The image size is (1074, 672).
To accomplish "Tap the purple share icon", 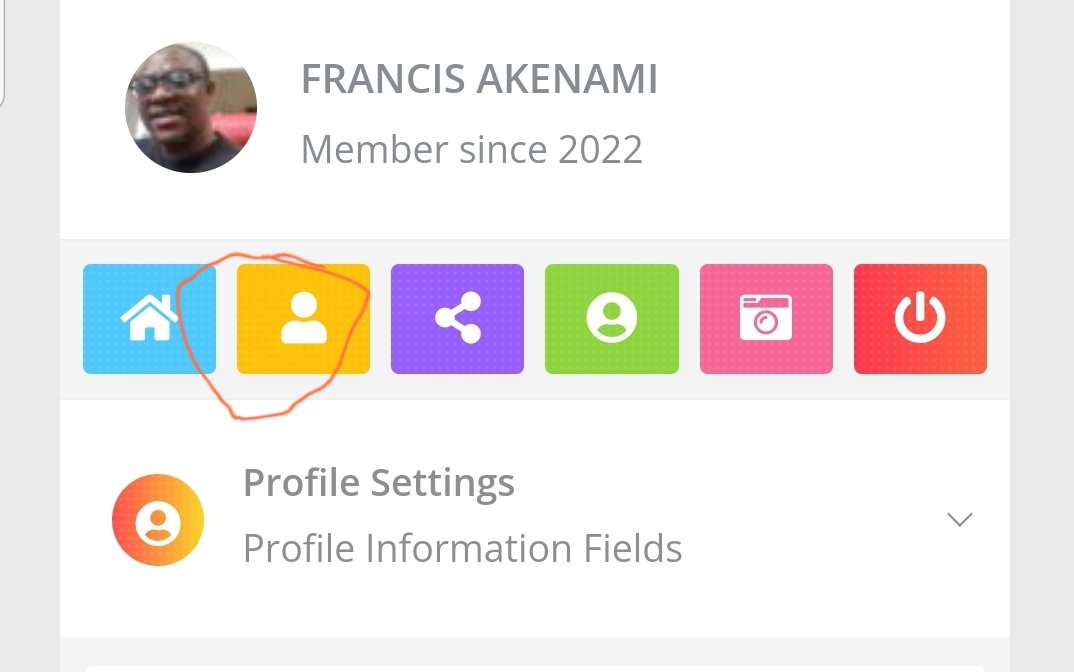I will coord(457,319).
